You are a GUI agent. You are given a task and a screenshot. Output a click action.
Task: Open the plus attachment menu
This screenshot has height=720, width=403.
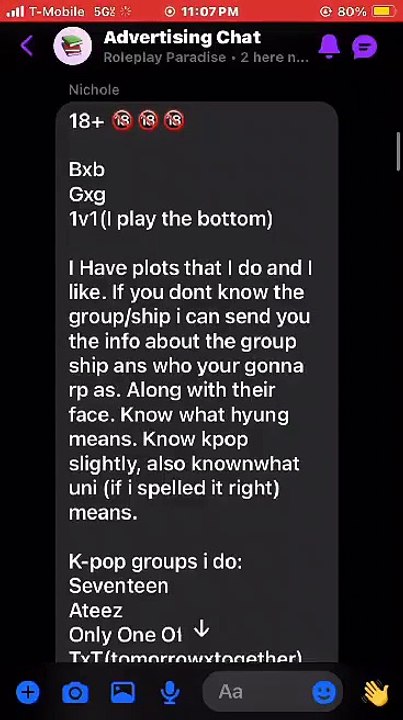pyautogui.click(x=28, y=692)
